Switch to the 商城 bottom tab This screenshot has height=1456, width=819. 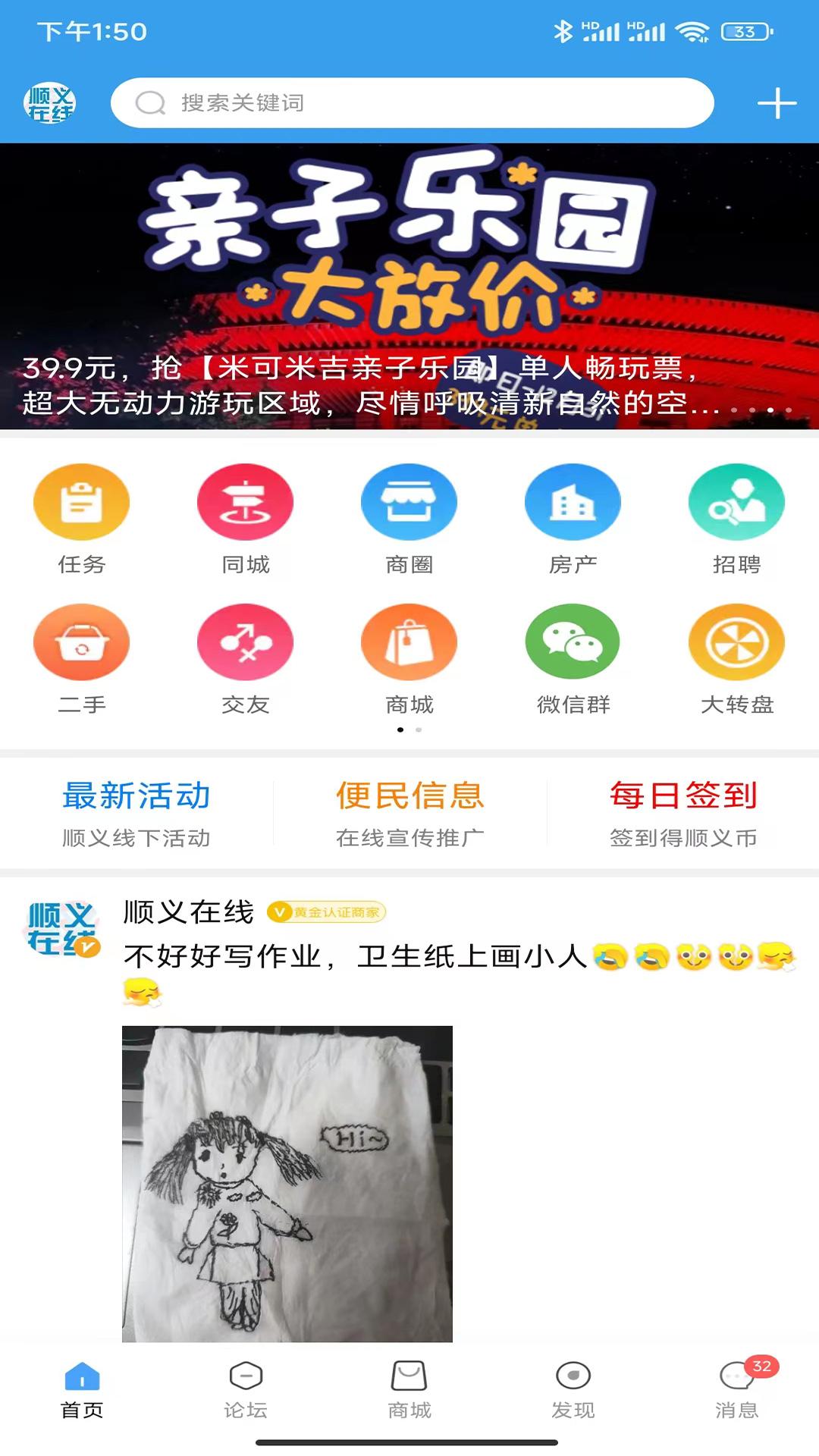click(409, 1389)
